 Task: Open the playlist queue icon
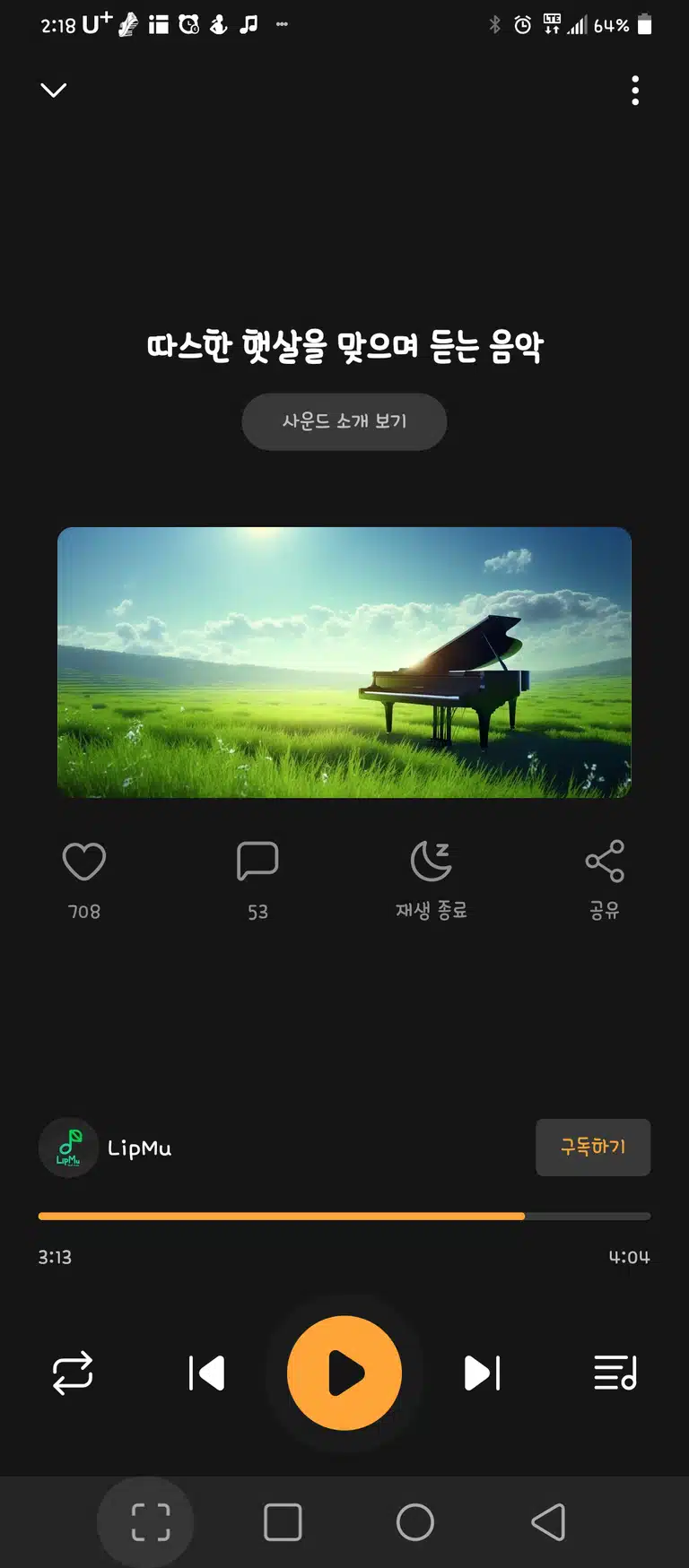coord(616,1373)
